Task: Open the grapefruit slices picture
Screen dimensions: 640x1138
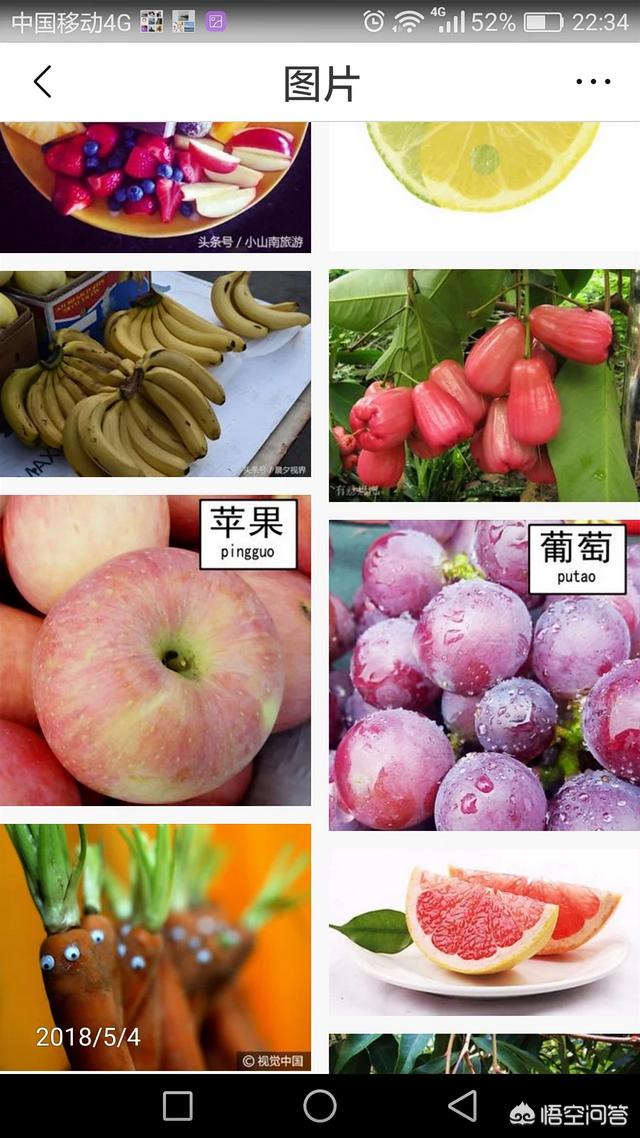Action: 484,932
